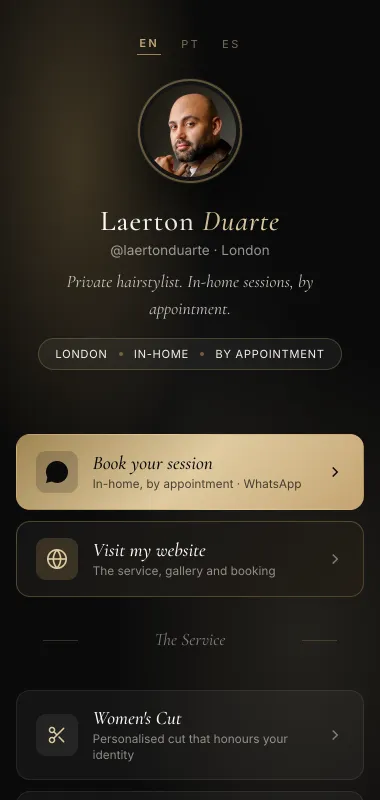Open Visit my website link

click(190, 559)
